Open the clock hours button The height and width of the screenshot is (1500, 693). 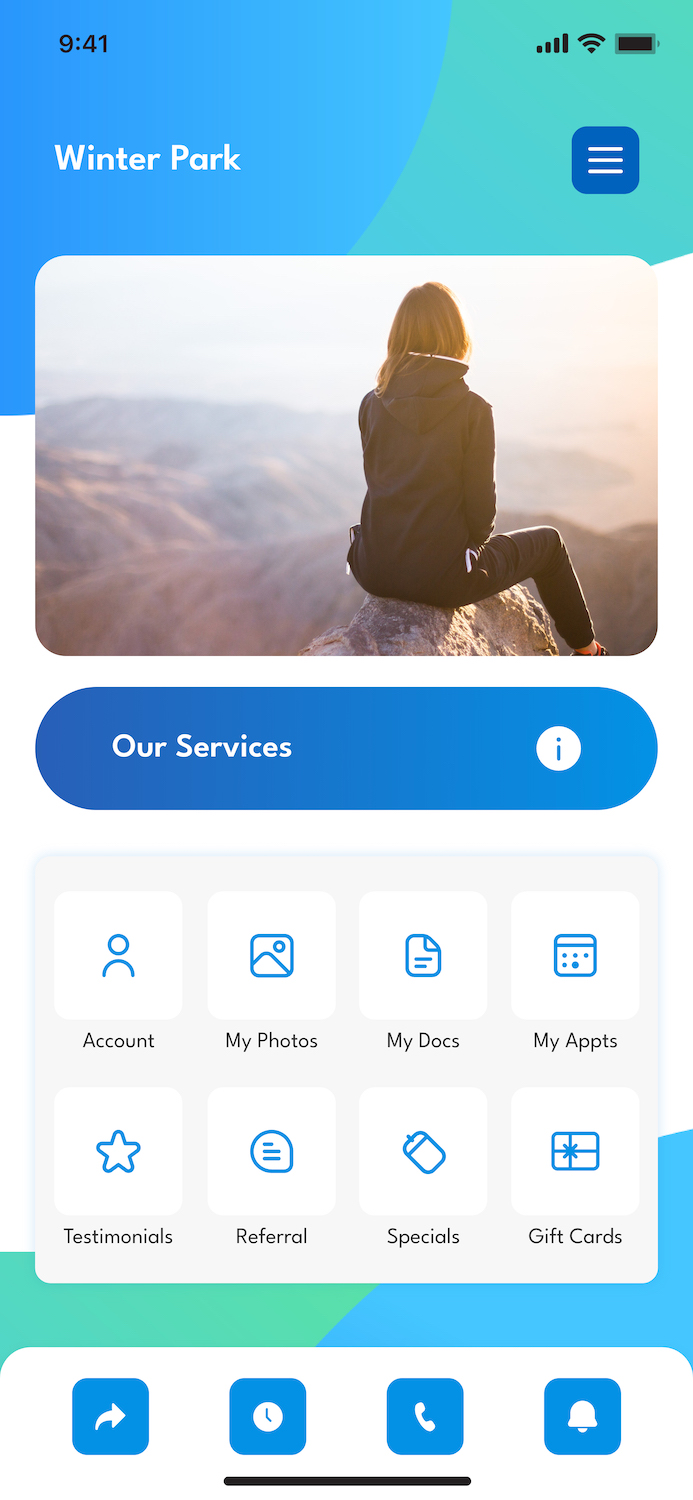tap(267, 1416)
